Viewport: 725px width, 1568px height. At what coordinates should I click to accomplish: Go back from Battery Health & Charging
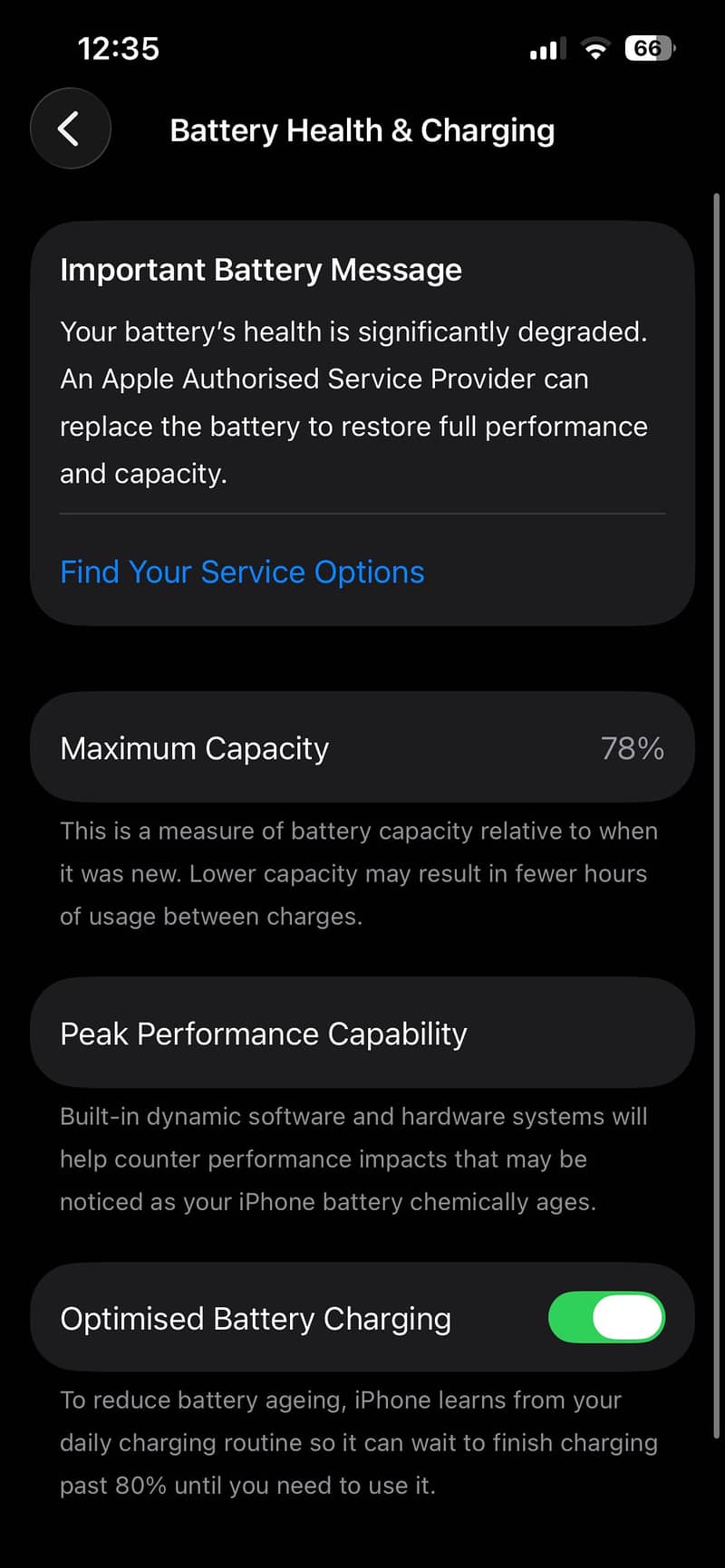[x=70, y=129]
